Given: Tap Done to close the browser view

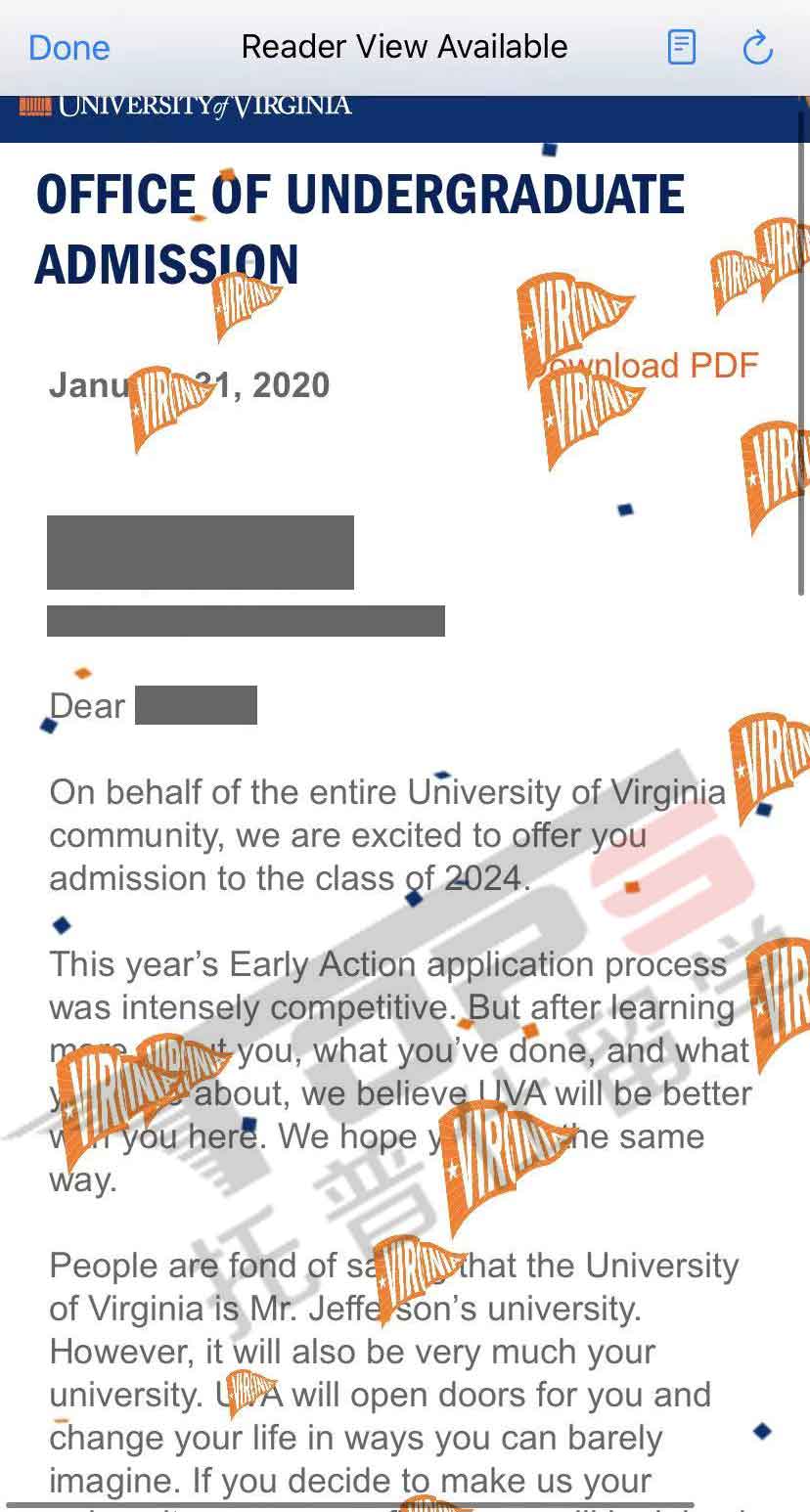Looking at the screenshot, I should [x=69, y=48].
